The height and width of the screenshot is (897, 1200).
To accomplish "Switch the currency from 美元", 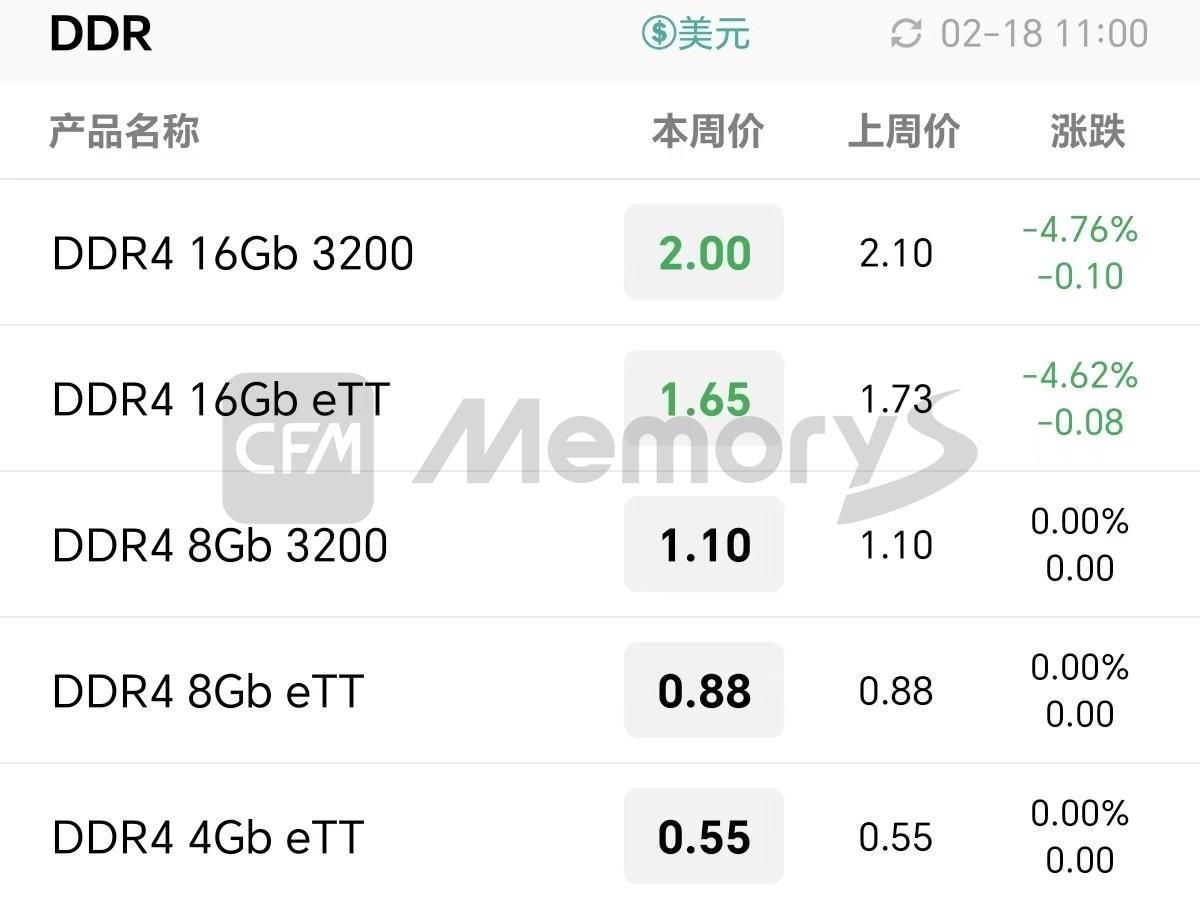I will [695, 34].
